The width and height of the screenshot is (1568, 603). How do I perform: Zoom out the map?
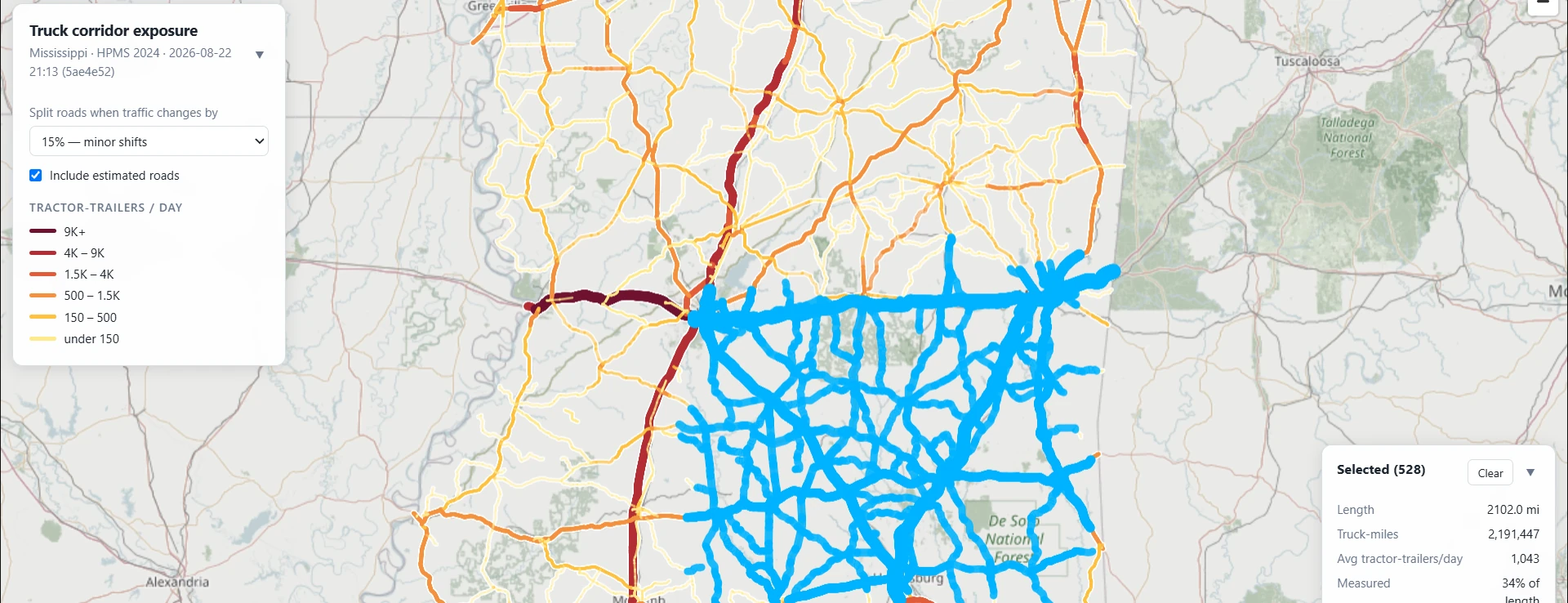click(x=1543, y=5)
